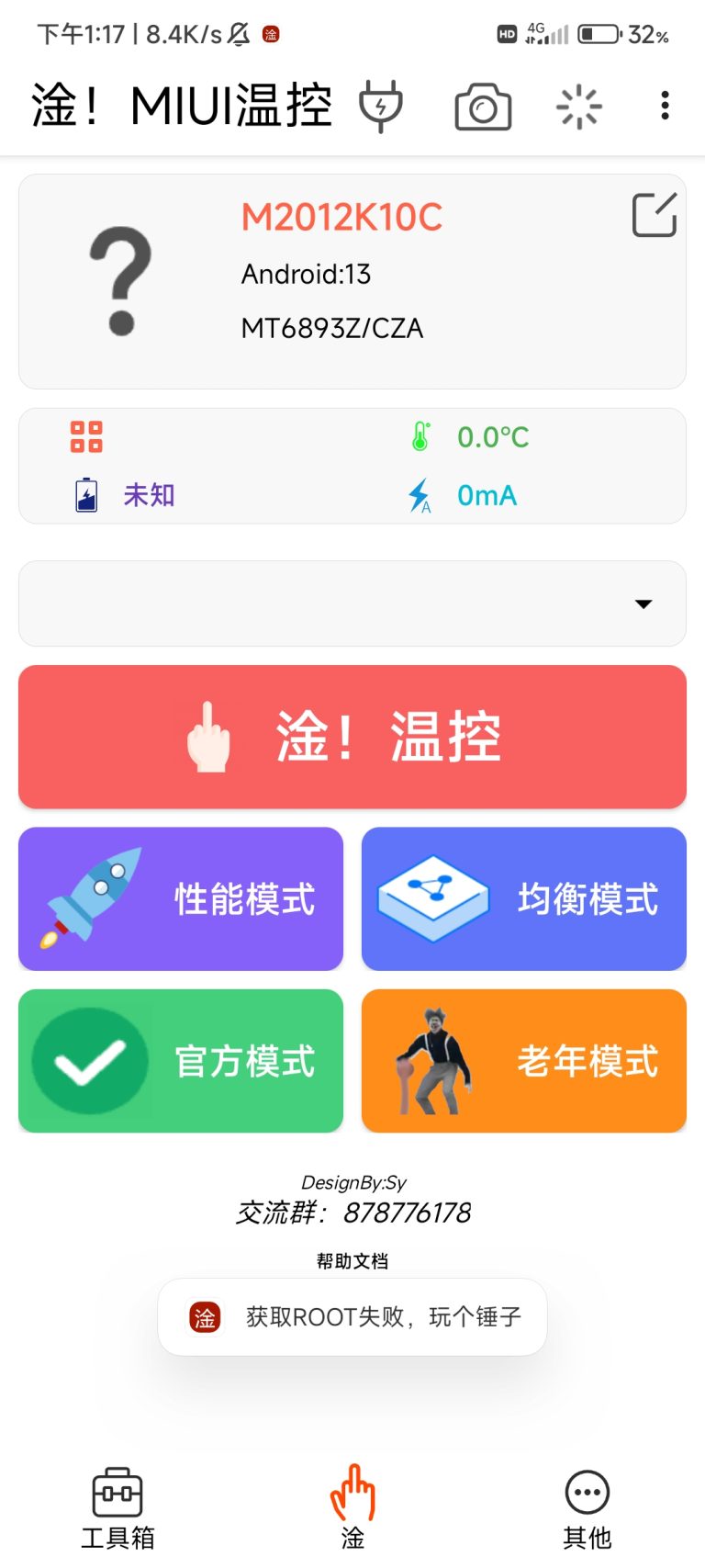Tap the red 淦！温控 button
The width and height of the screenshot is (705, 1568).
click(x=352, y=737)
